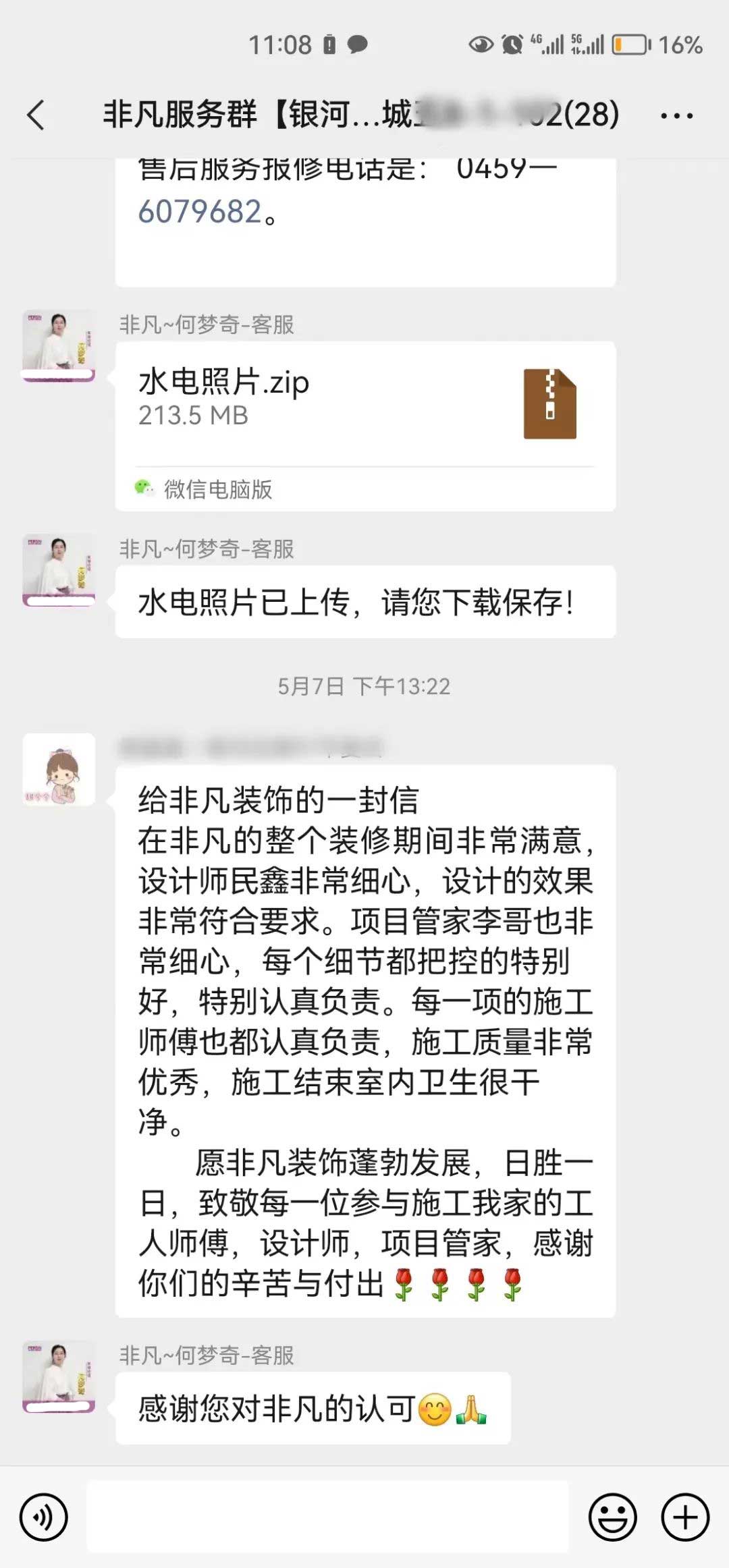729x1568 pixels.
Task: Open the 水电照片.zip file attachment
Action: pos(364,403)
